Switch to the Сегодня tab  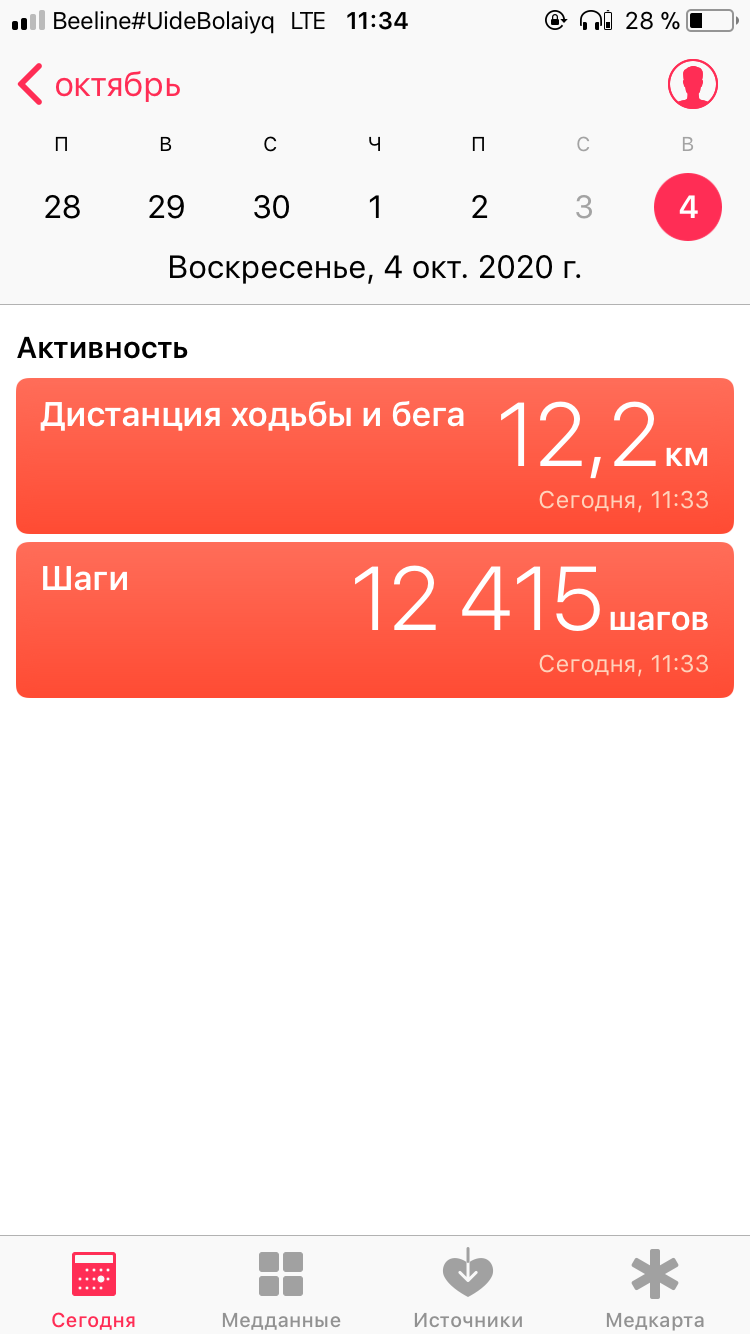(x=94, y=1290)
